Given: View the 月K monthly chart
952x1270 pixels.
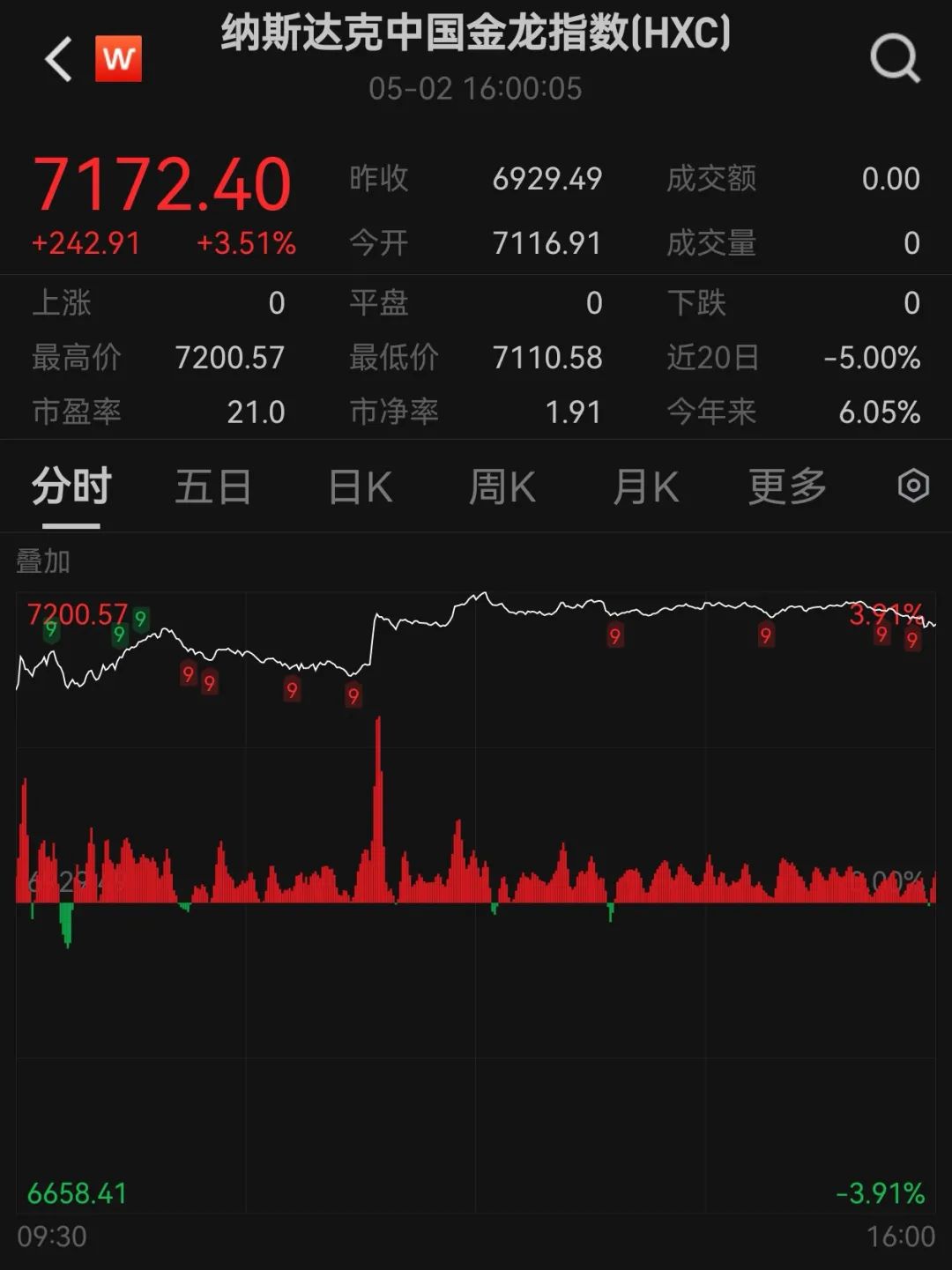Looking at the screenshot, I should (645, 486).
